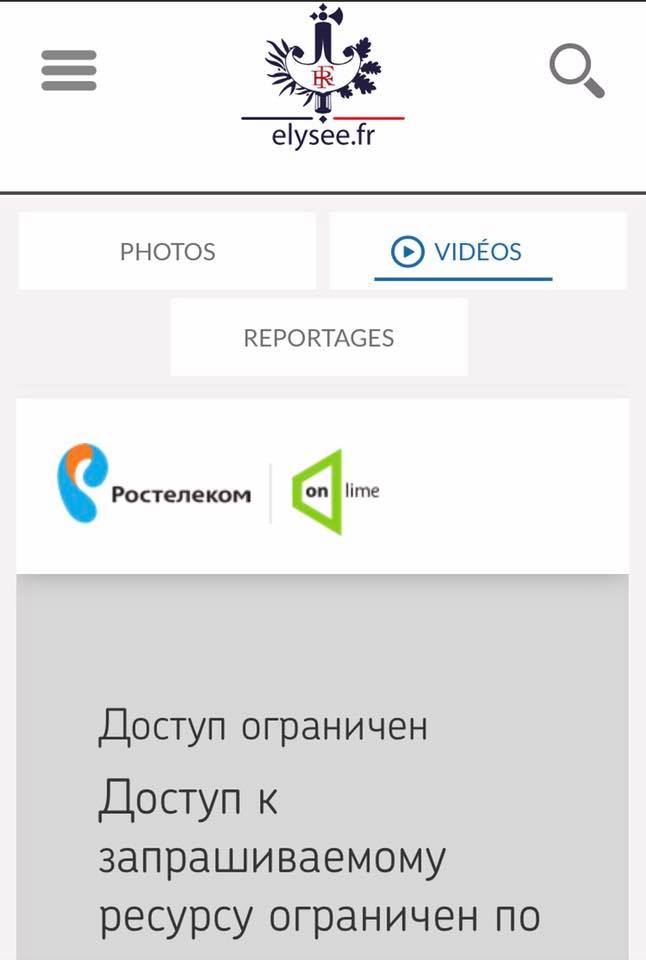
Task: Open the hamburger menu
Action: (x=69, y=71)
